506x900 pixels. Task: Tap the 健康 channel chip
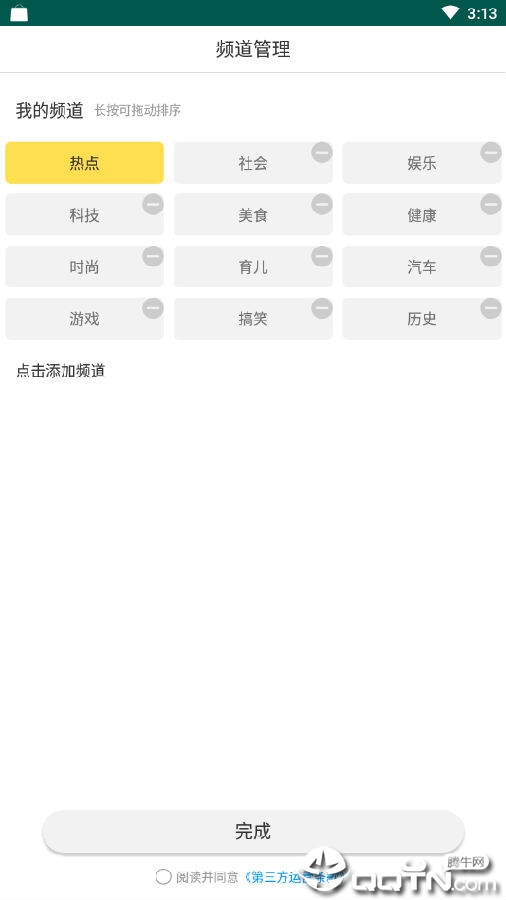point(422,215)
